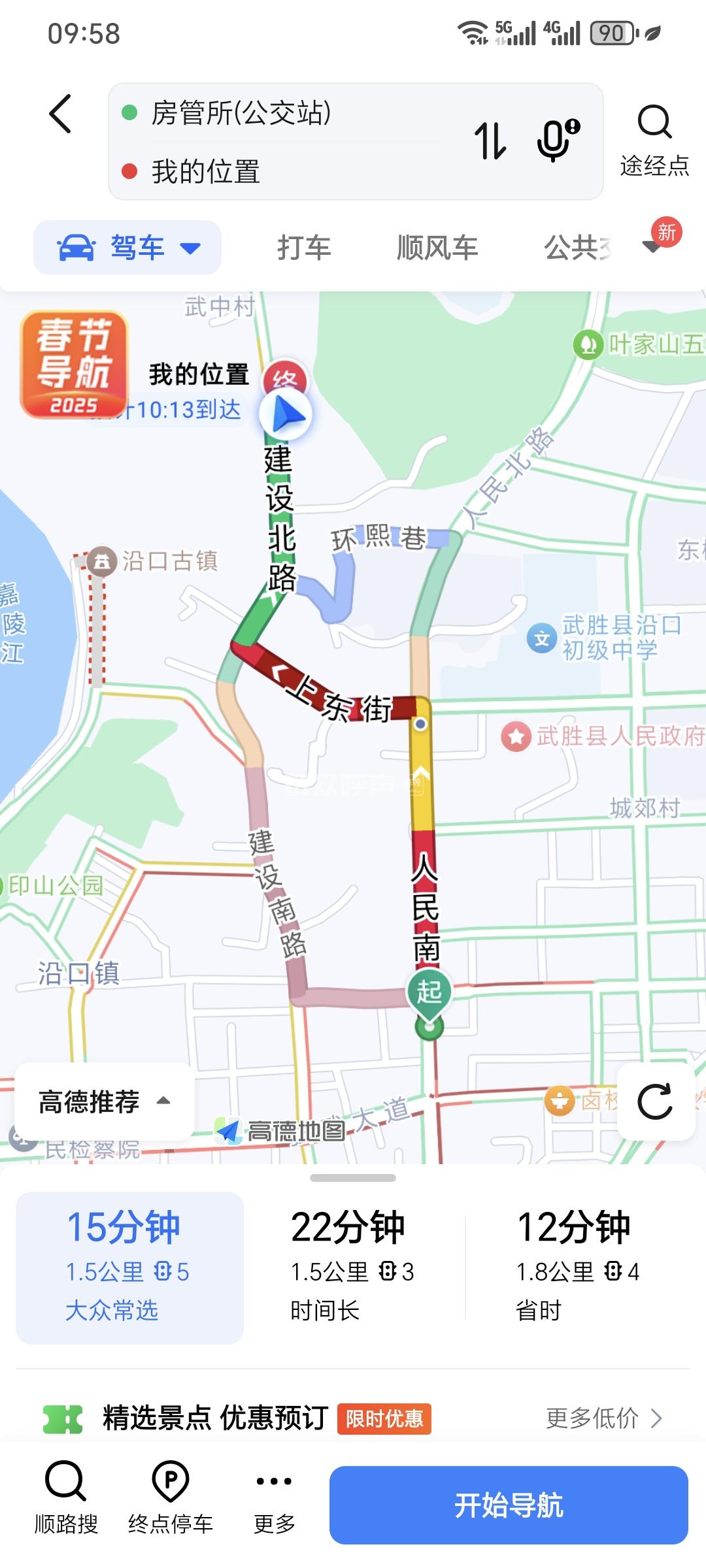Edit start point 房管所(公交站)
Image resolution: width=706 pixels, height=1568 pixels.
click(241, 113)
